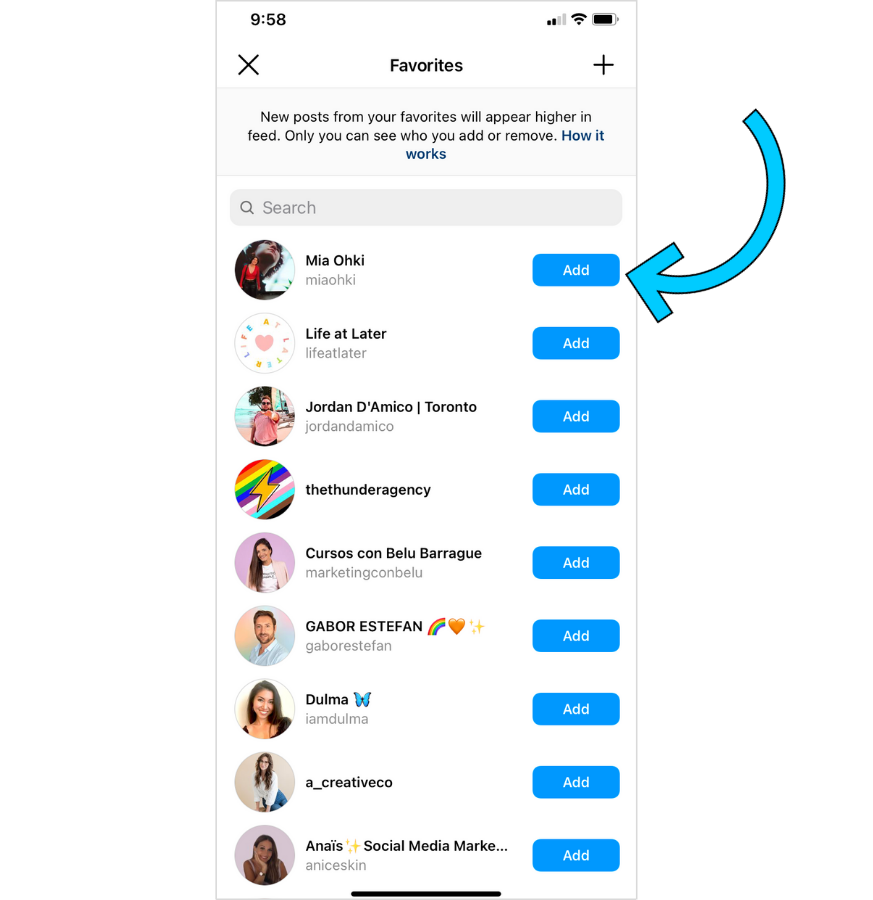Image resolution: width=873 pixels, height=900 pixels.
Task: Add a_creativeco to favorites
Action: pos(575,782)
